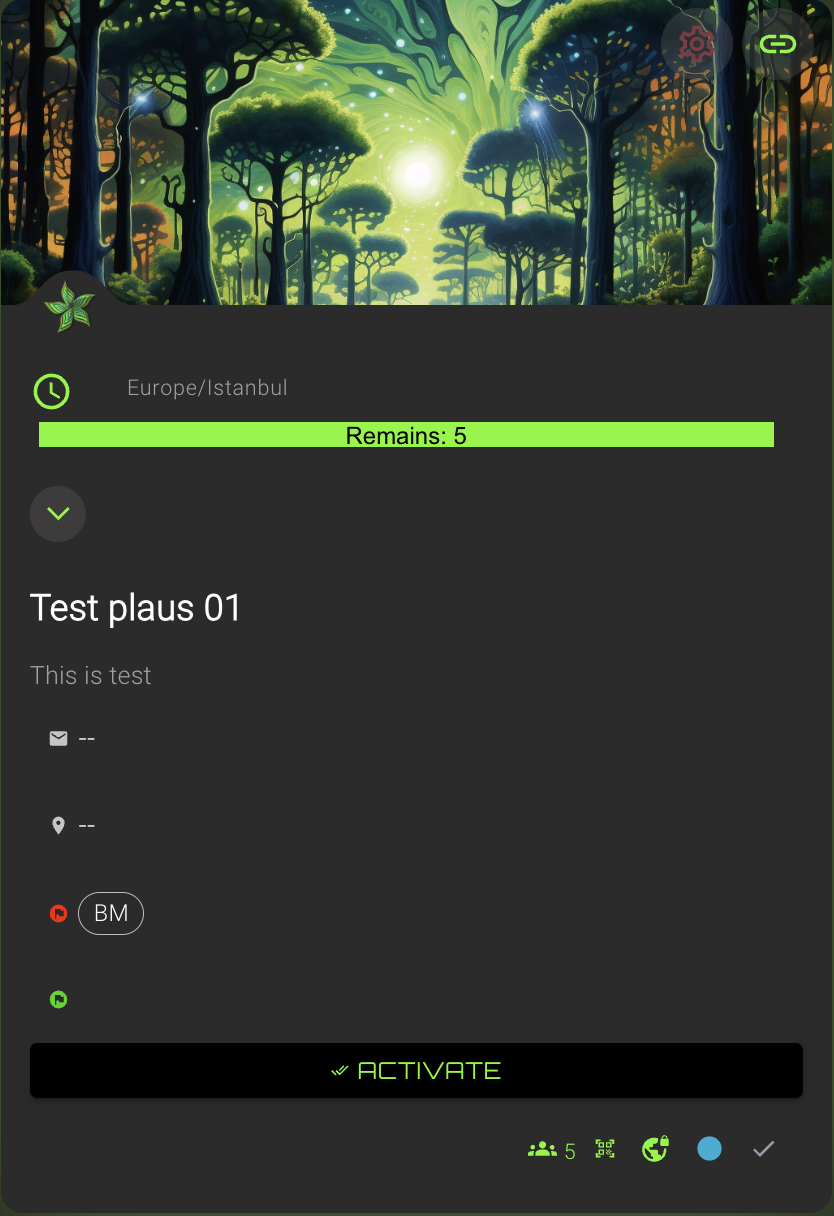The image size is (834, 1216).
Task: Tap the checkmark icon
Action: click(x=763, y=1149)
